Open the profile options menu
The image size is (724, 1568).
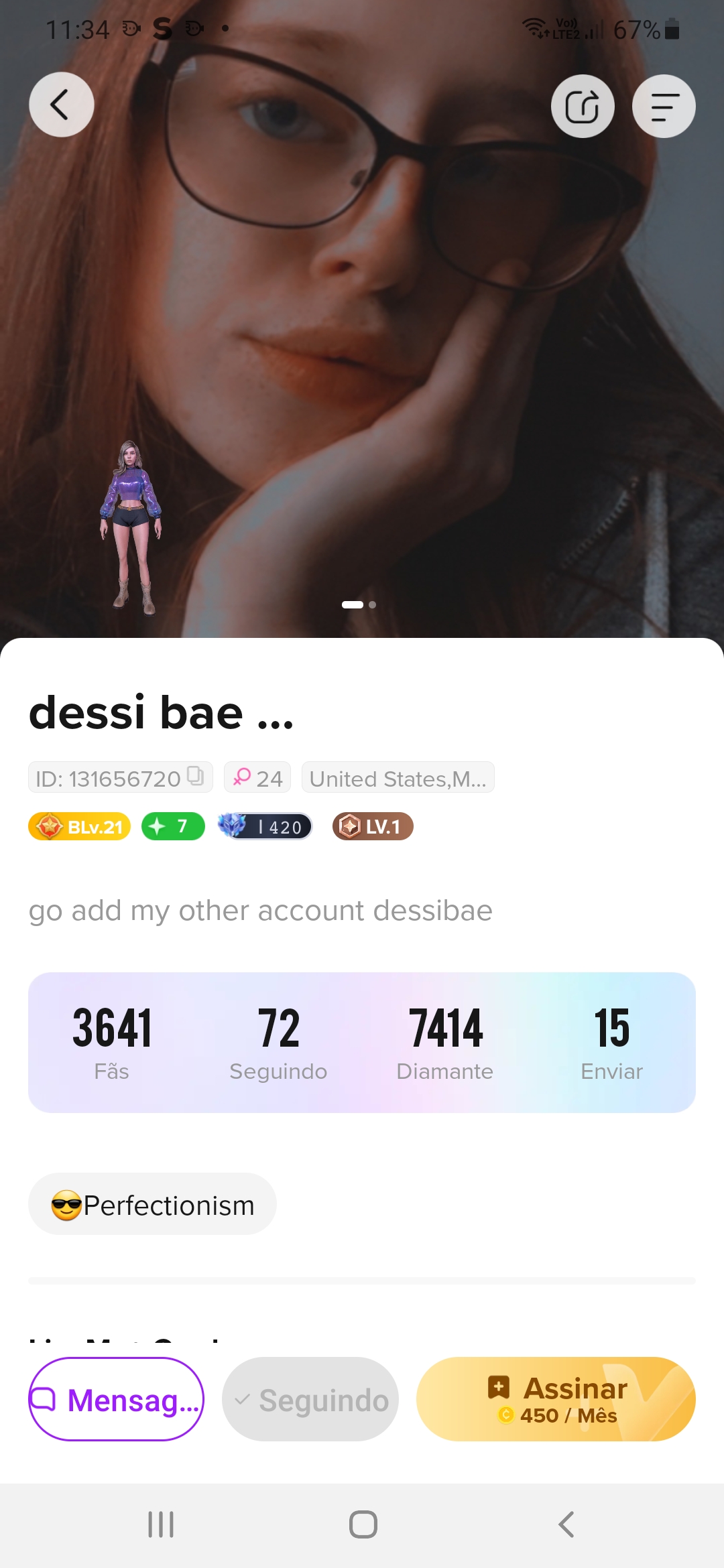[664, 107]
